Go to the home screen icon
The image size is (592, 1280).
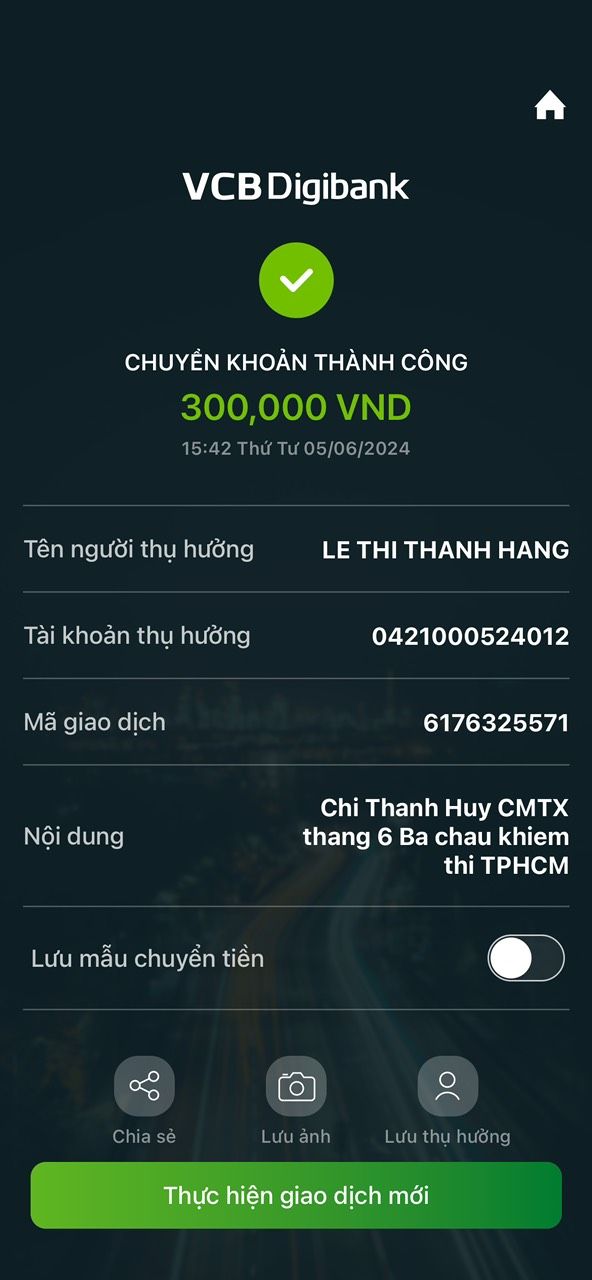pos(550,105)
